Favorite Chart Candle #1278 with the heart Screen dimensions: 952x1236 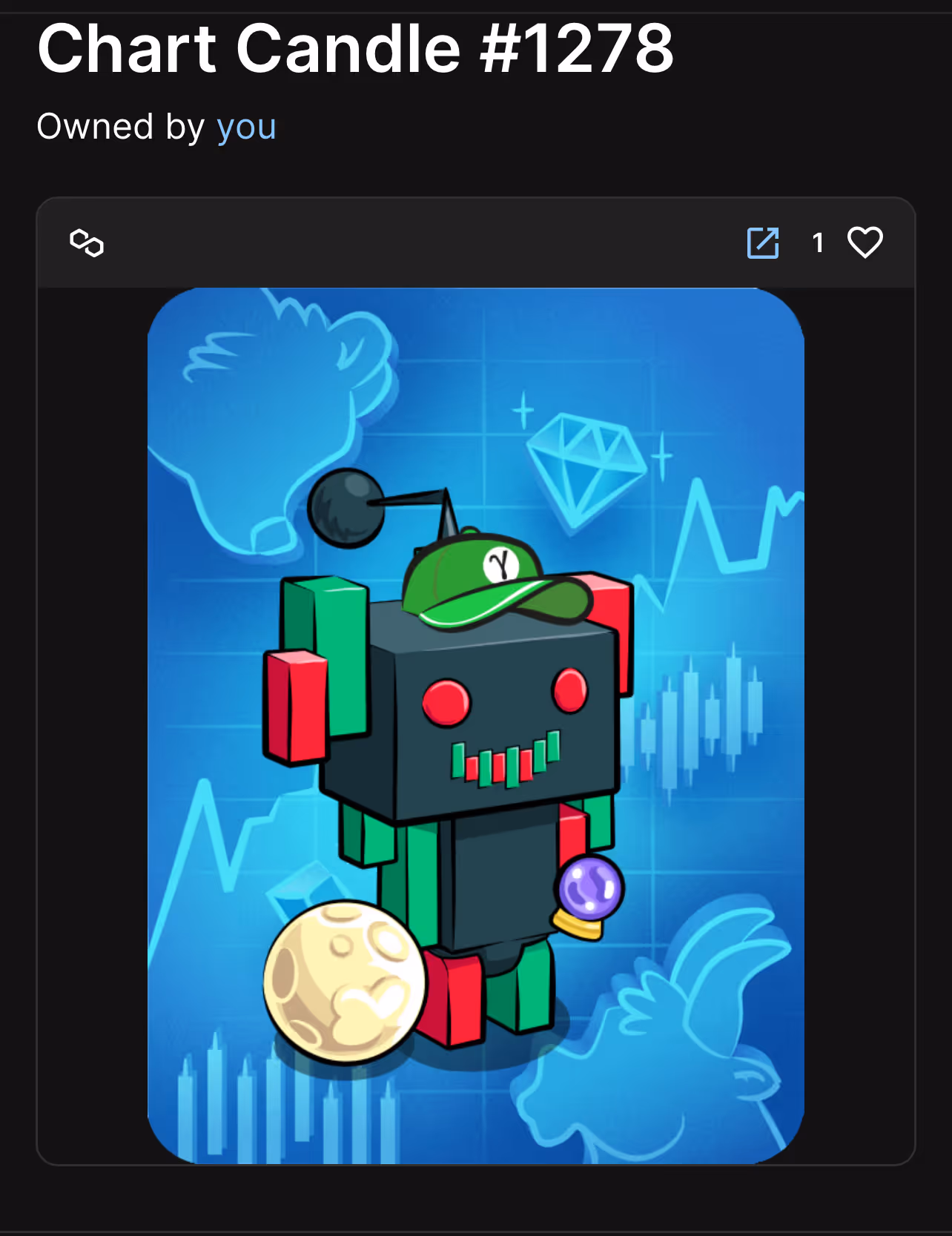click(865, 243)
